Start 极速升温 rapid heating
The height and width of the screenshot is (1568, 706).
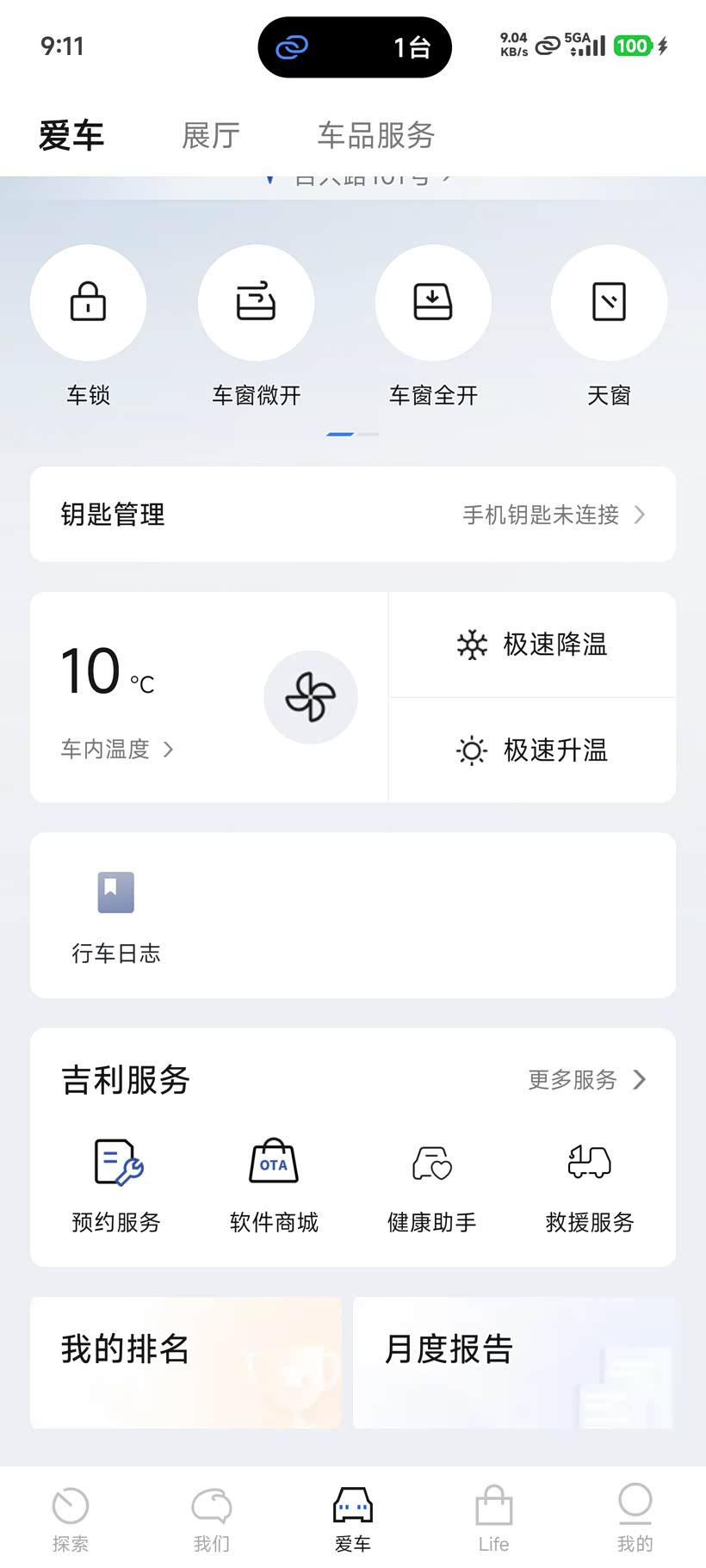point(532,750)
